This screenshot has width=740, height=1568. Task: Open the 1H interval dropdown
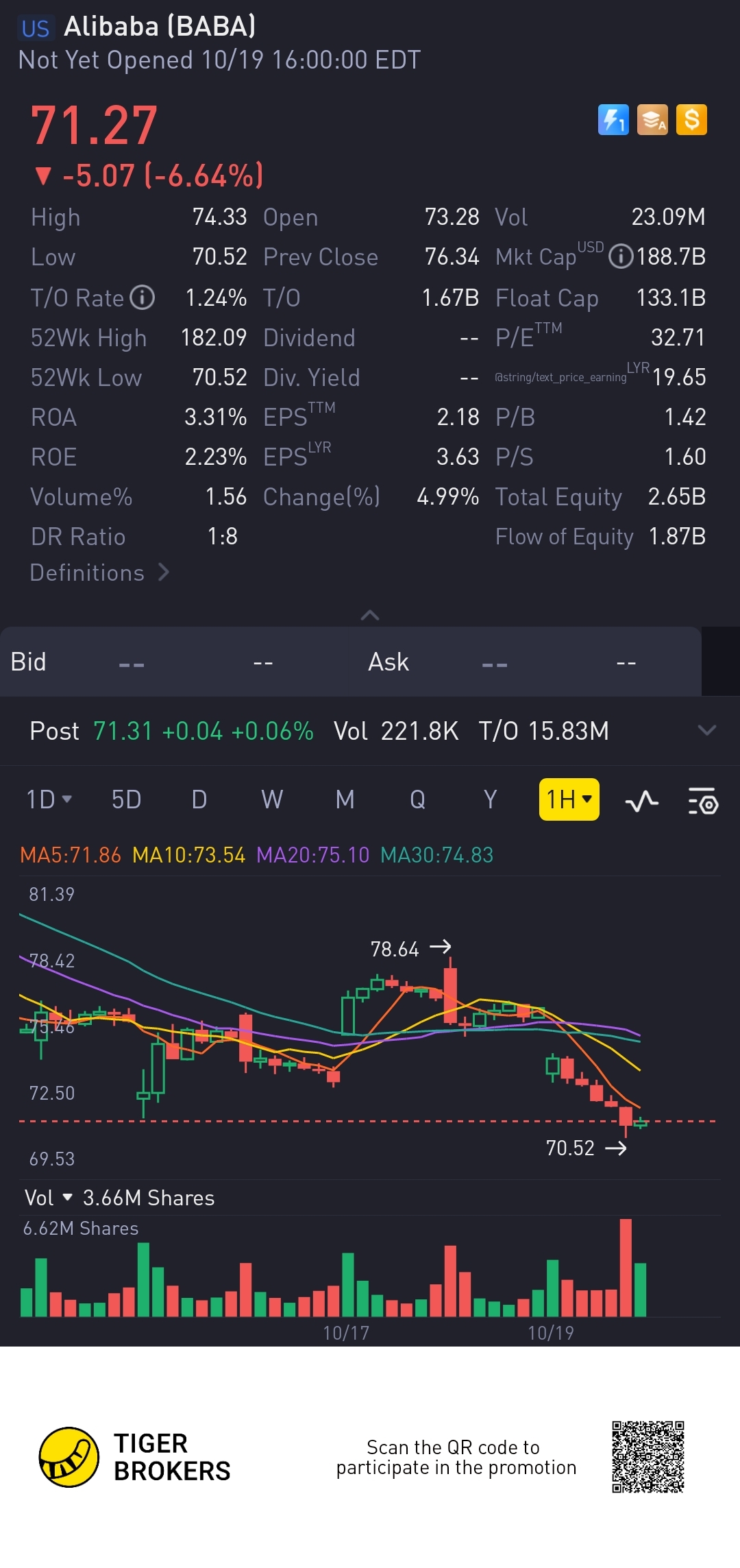pos(569,799)
